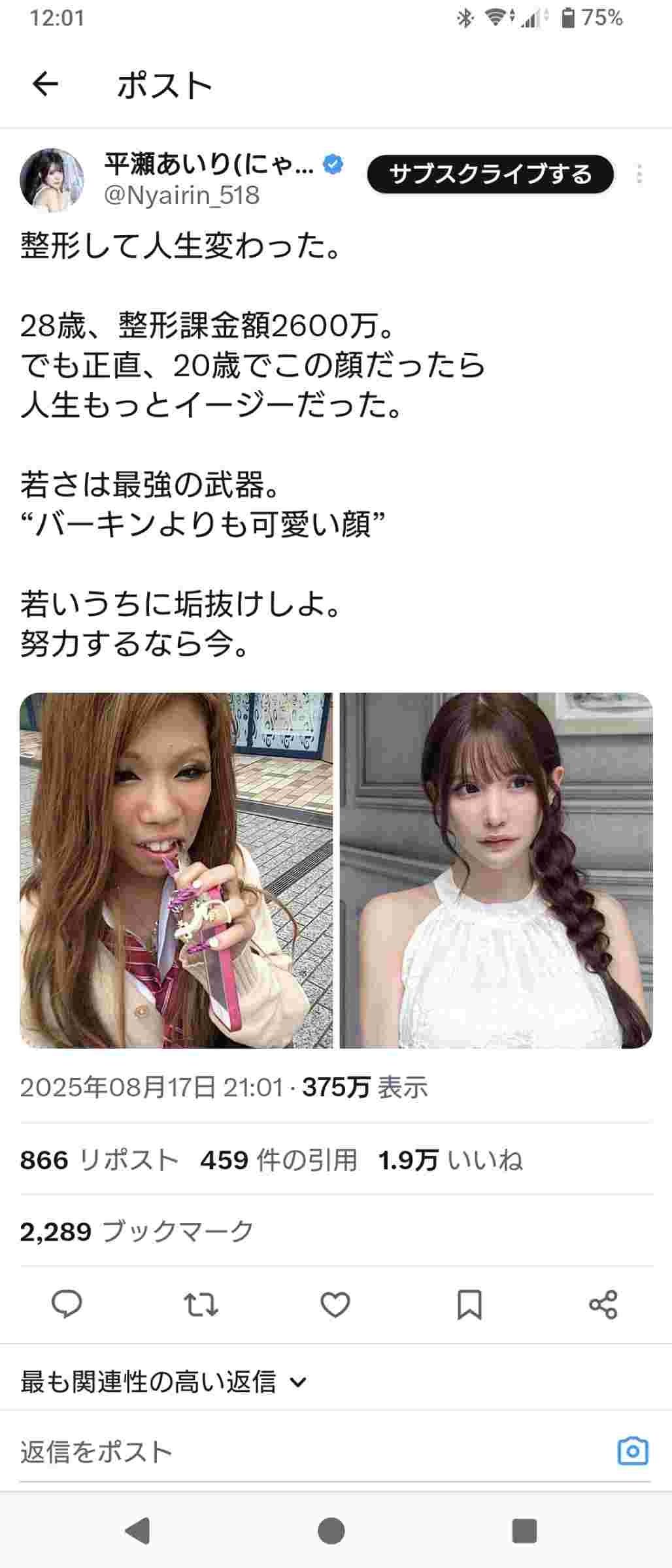Tap the サブスクライブする button

pyautogui.click(x=490, y=174)
